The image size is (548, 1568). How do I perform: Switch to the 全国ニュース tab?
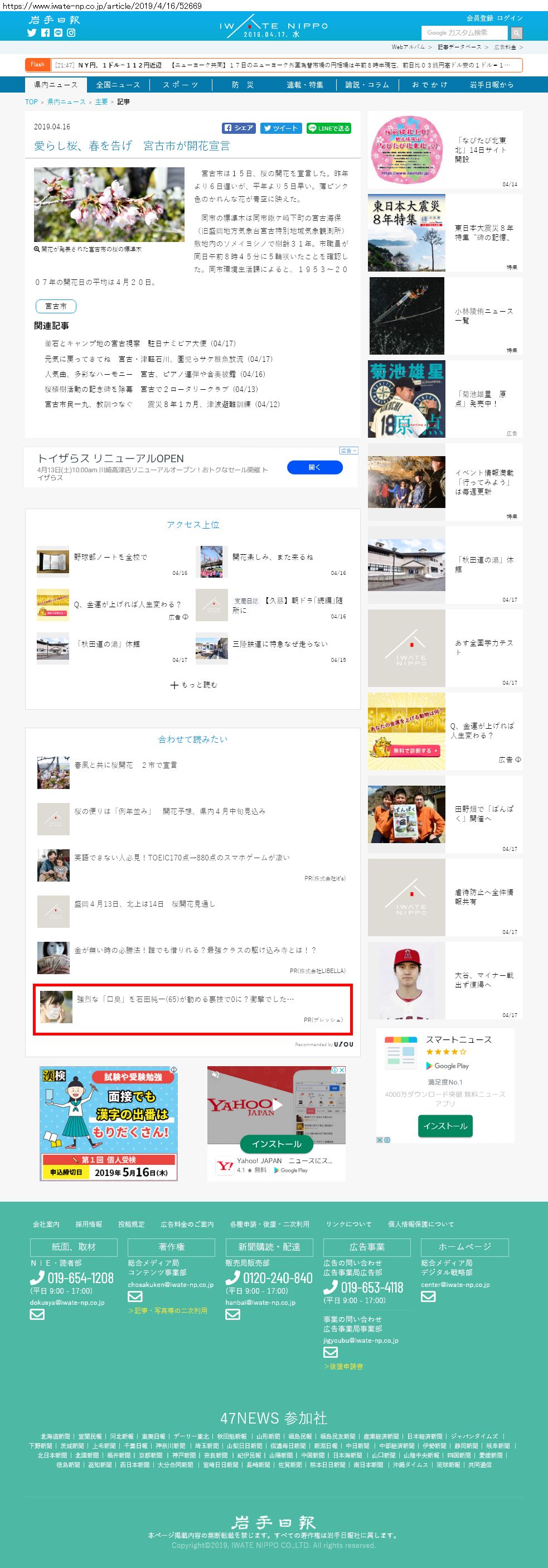[x=118, y=85]
